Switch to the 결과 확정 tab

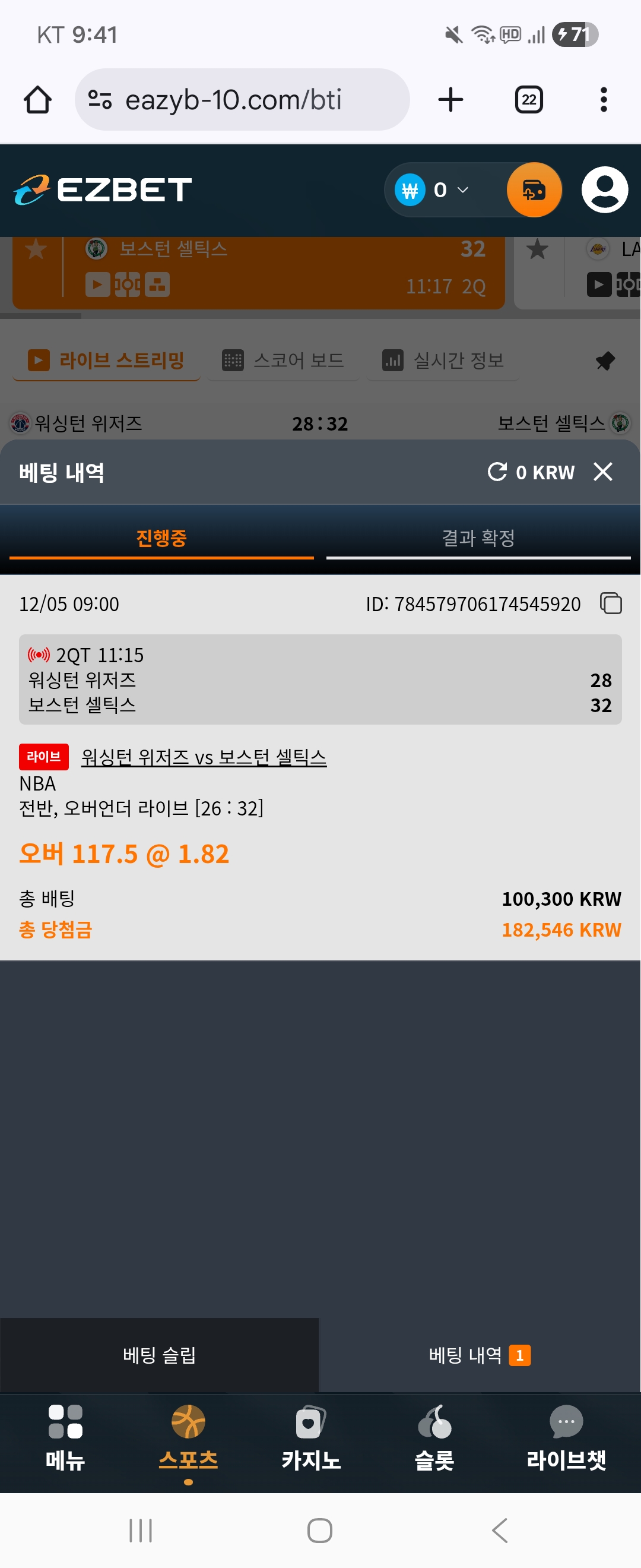tap(478, 538)
